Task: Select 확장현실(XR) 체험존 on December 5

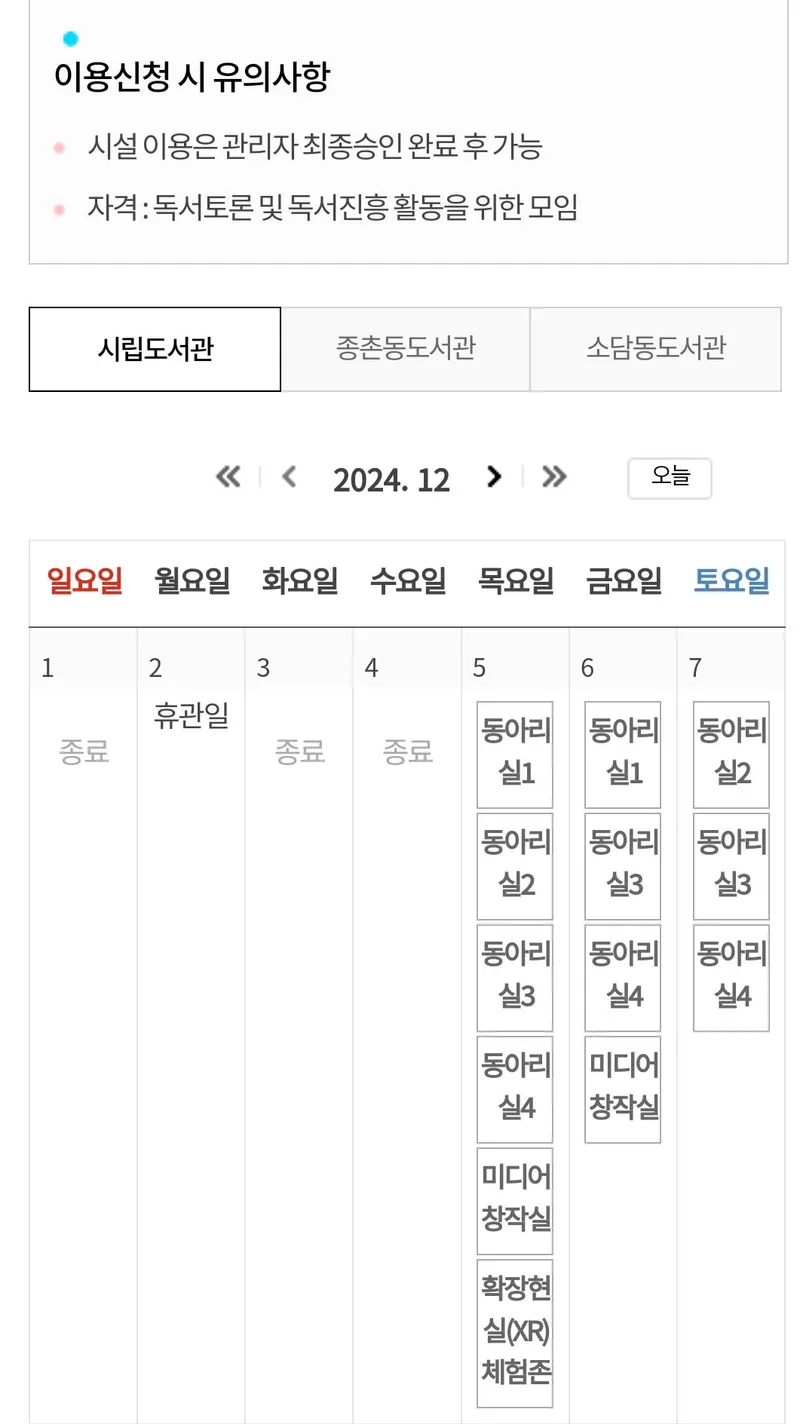Action: (515, 1333)
